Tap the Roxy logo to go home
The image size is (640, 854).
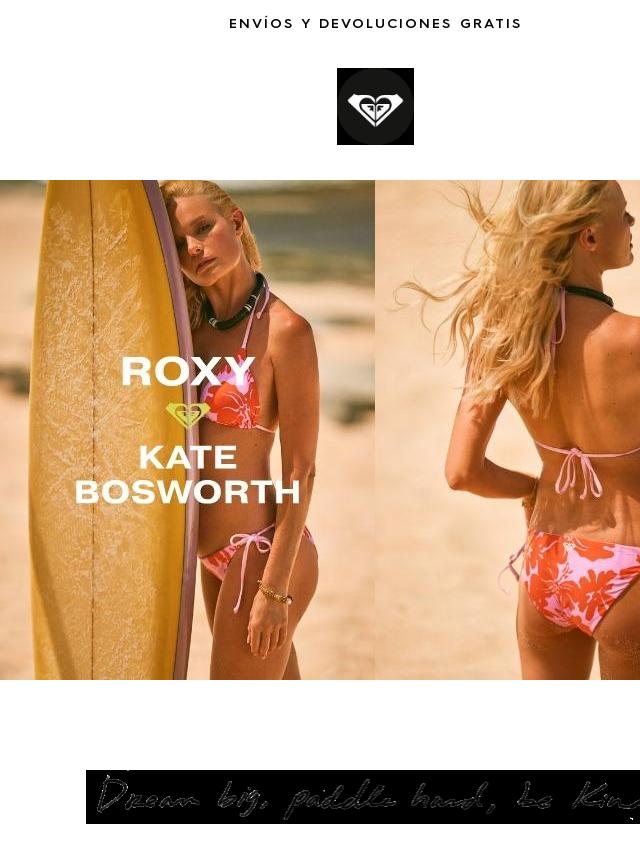[375, 107]
